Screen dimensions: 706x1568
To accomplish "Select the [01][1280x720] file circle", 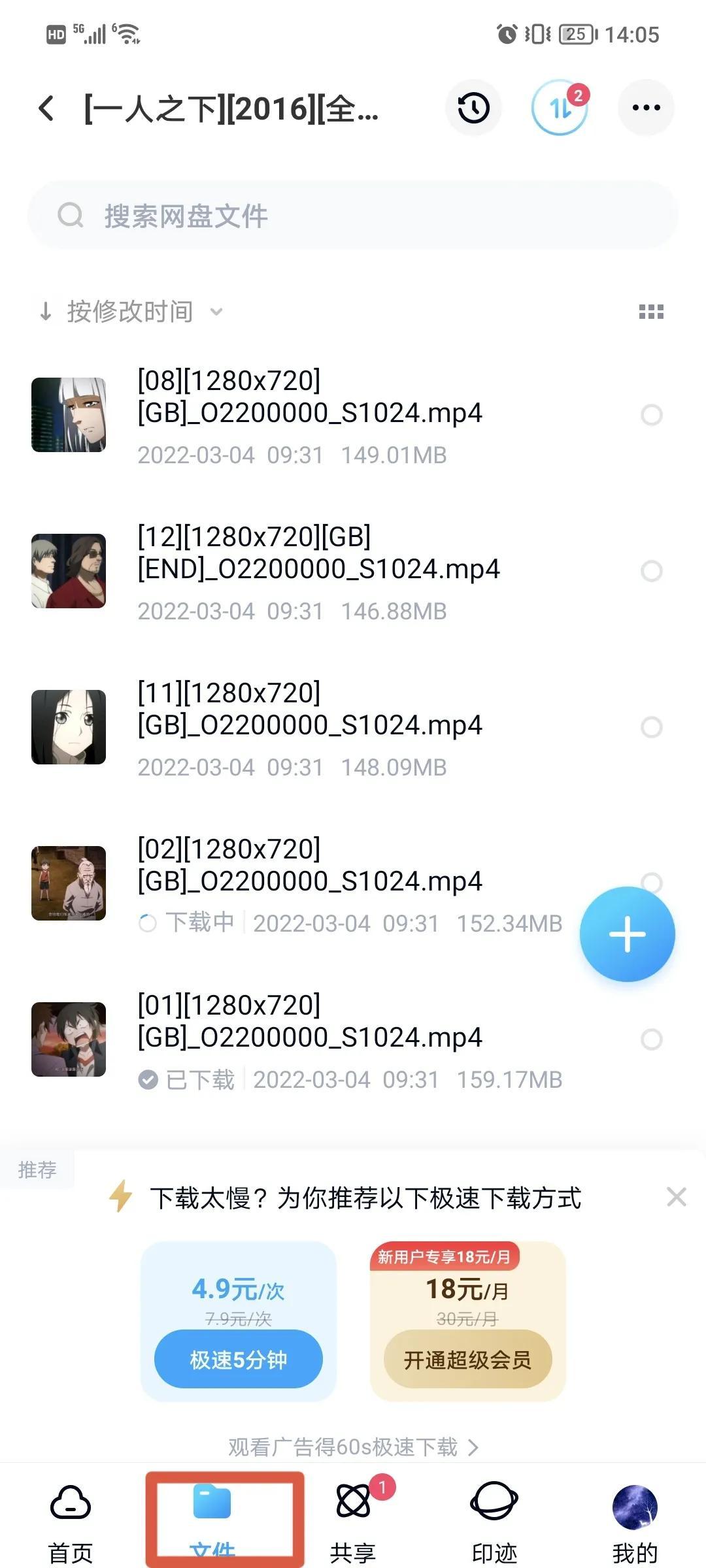I will pyautogui.click(x=652, y=1039).
